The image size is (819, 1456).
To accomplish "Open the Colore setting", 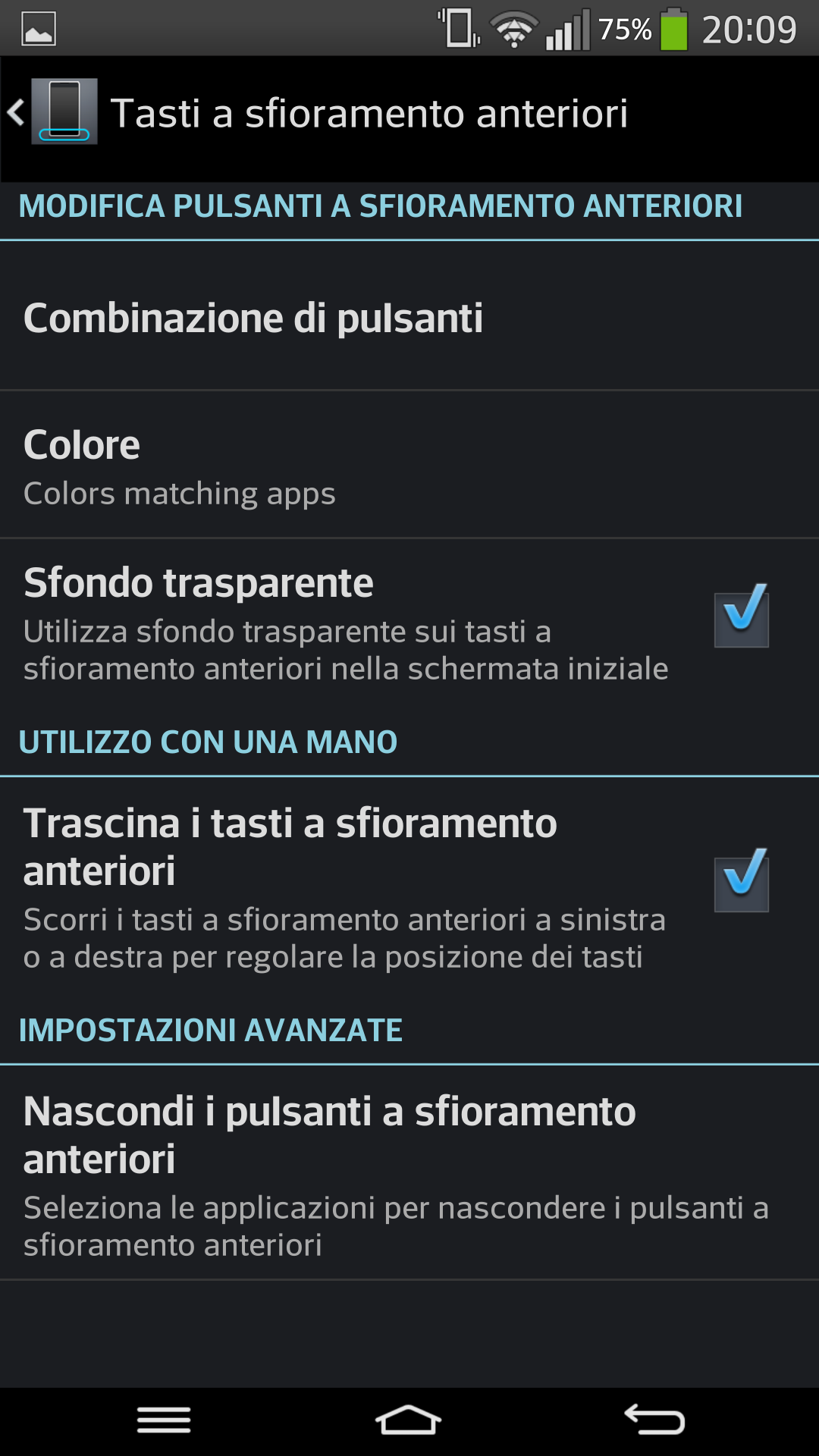I will click(409, 465).
